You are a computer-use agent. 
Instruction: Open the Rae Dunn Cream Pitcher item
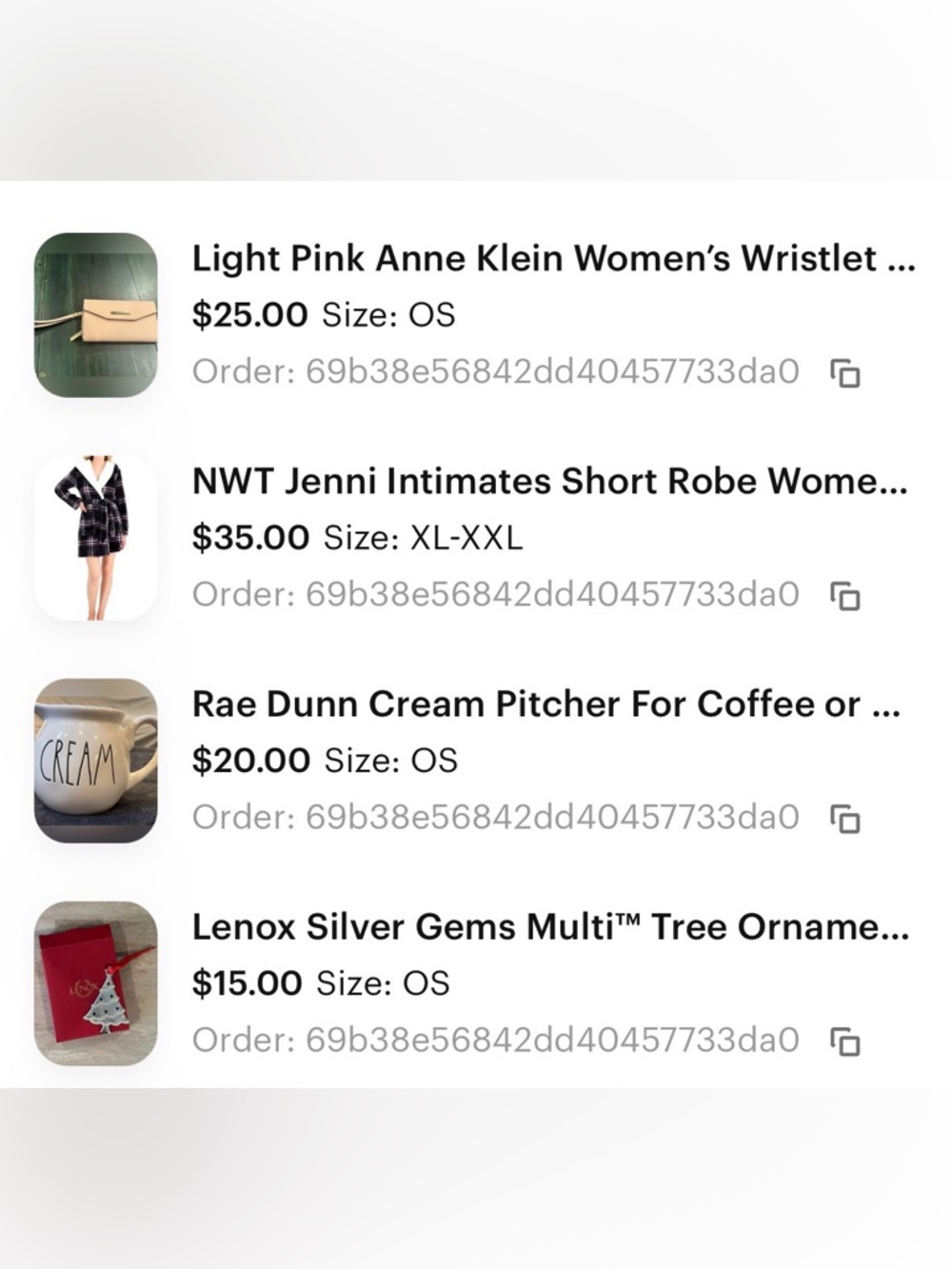point(545,704)
